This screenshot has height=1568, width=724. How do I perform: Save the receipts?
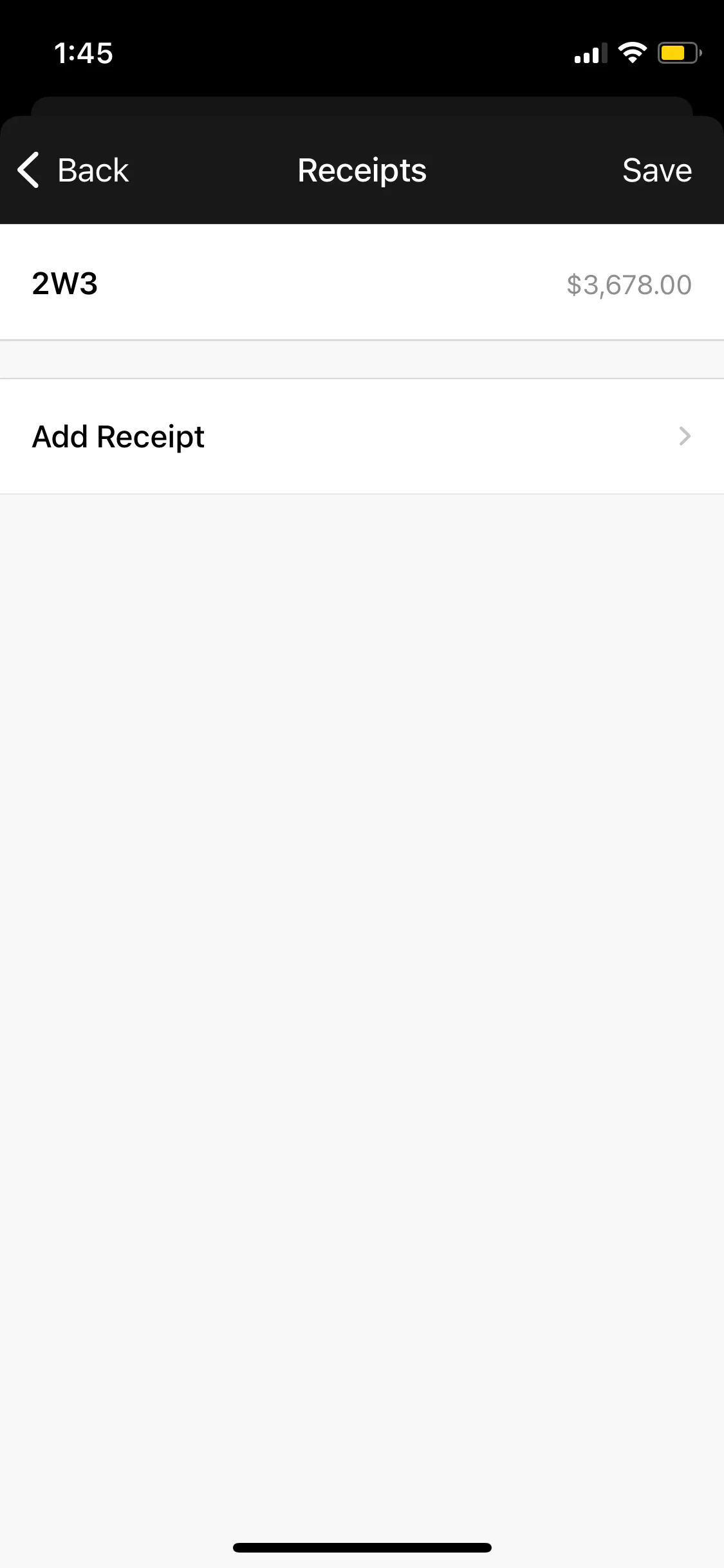tap(656, 171)
